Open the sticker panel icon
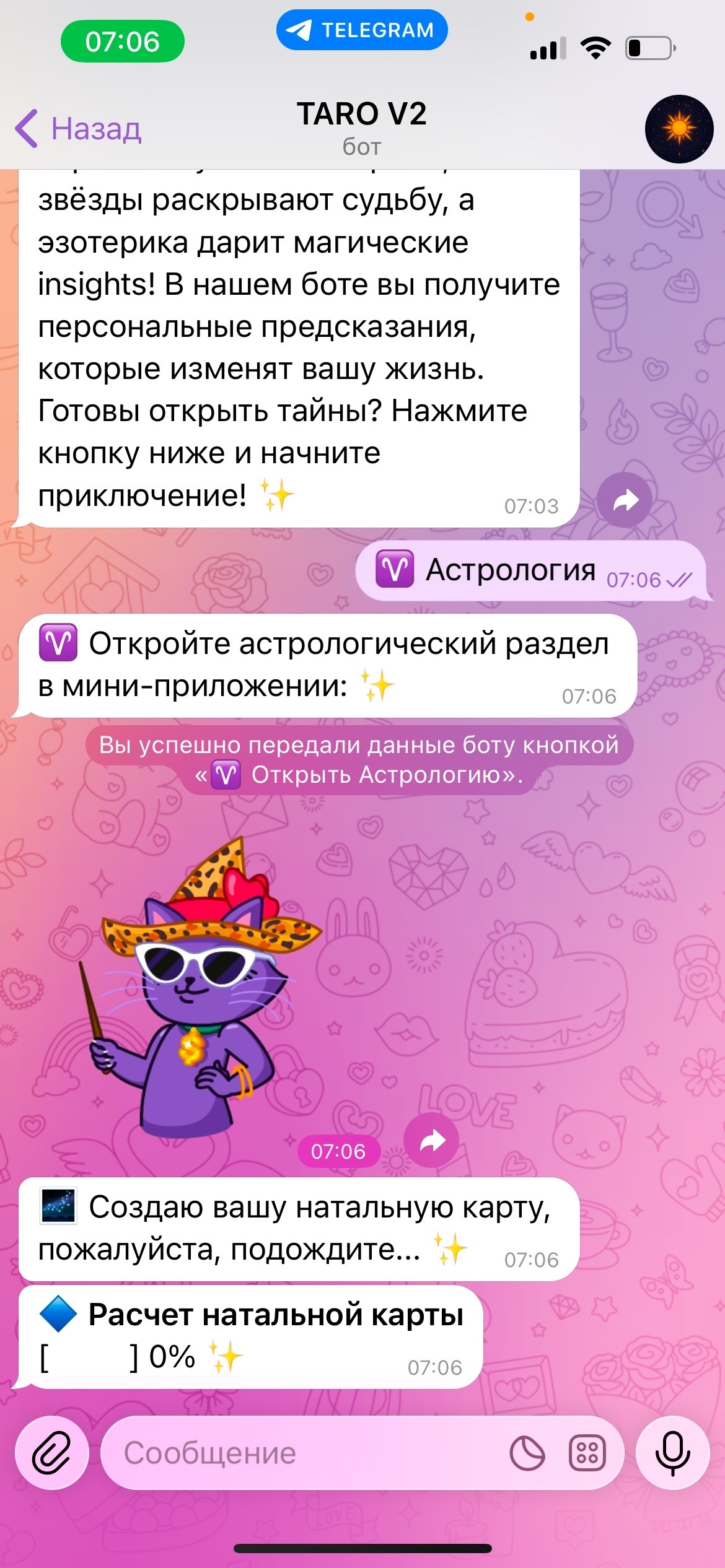This screenshot has width=725, height=1568. (527, 1453)
